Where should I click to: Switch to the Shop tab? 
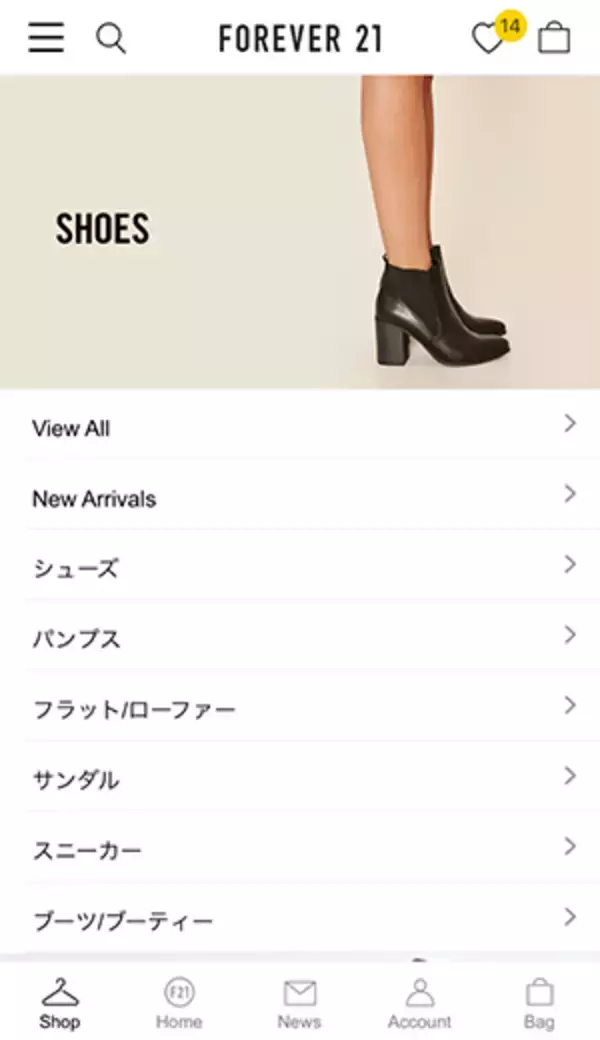pyautogui.click(x=60, y=1003)
